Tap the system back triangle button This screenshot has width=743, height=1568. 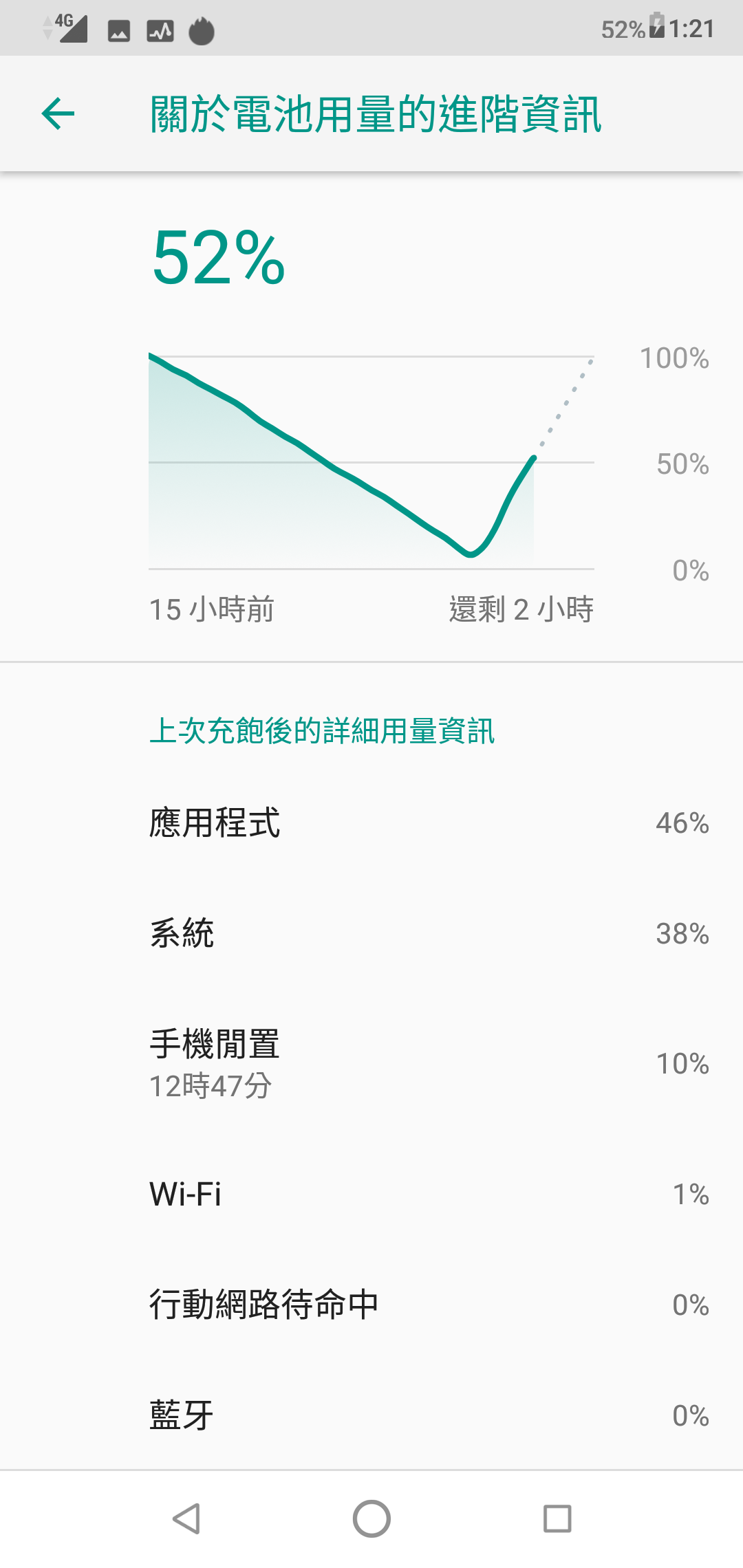[186, 1518]
